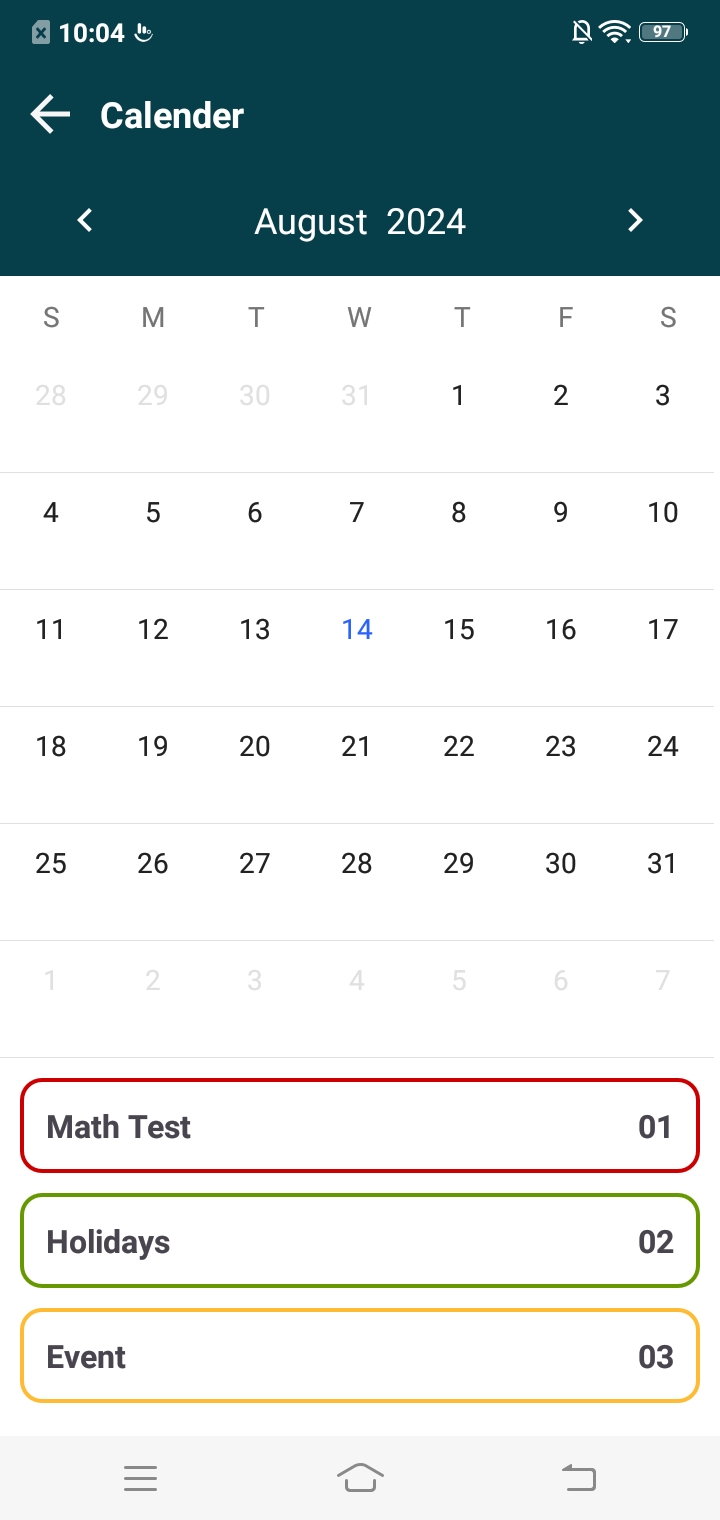The image size is (720, 1520).
Task: Select August 14 on the calendar
Action: (x=357, y=630)
